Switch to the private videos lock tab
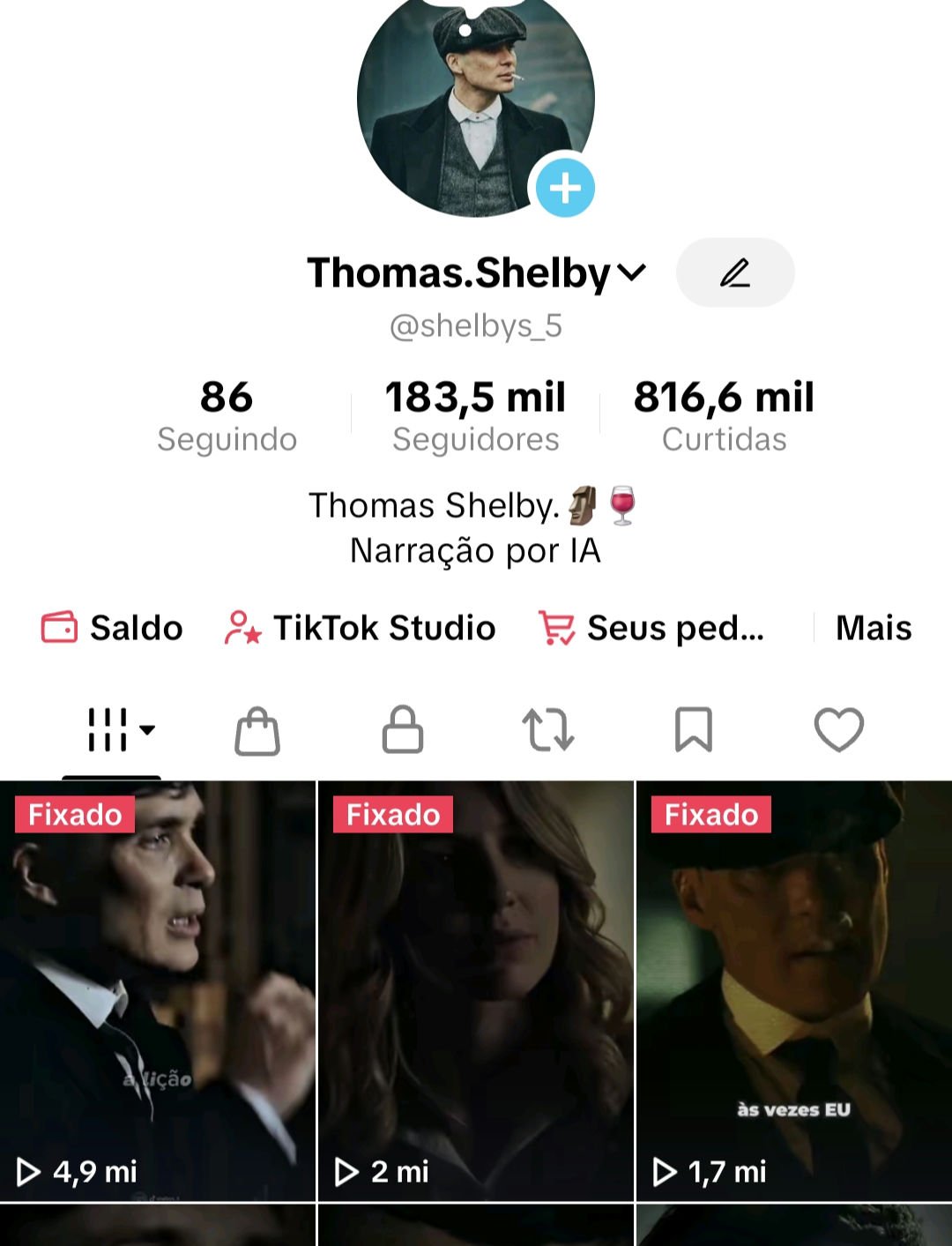This screenshot has width=952, height=1246. pyautogui.click(x=403, y=730)
